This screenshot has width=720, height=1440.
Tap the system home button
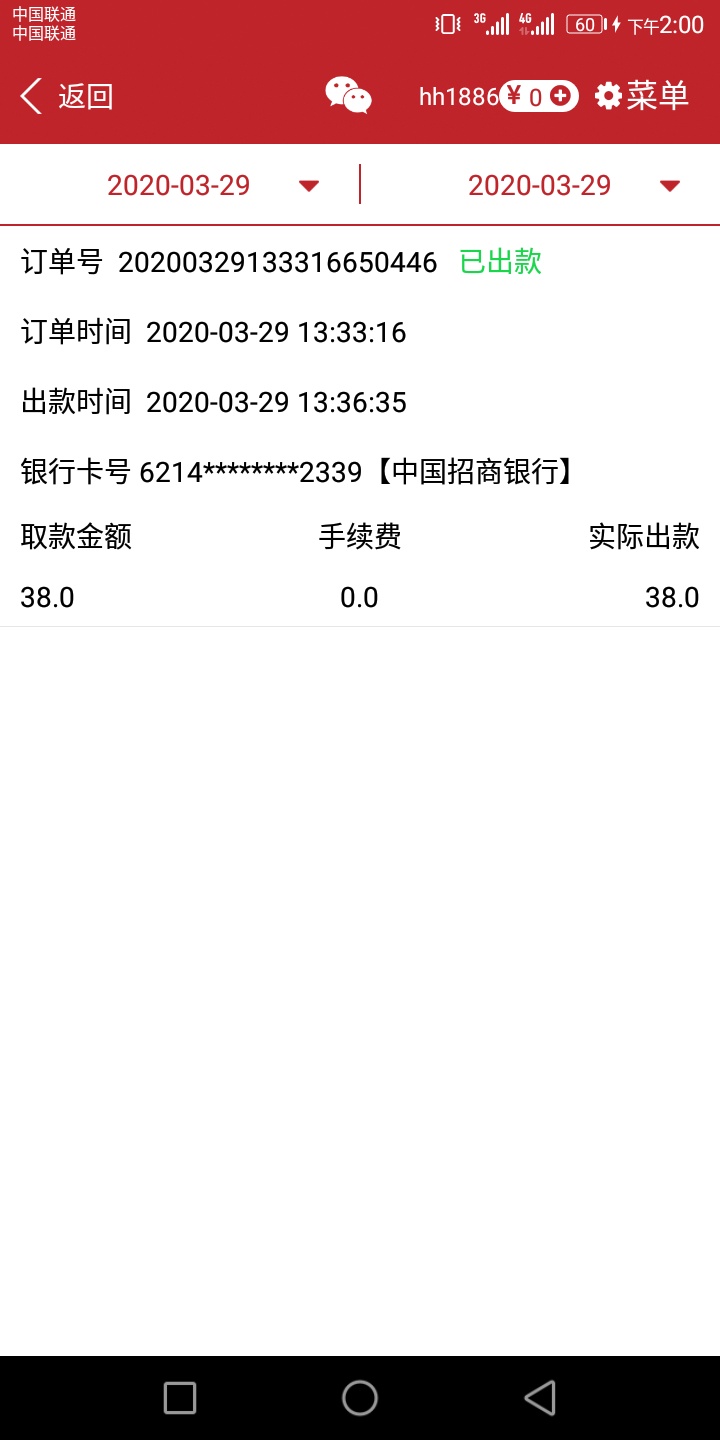360,1398
